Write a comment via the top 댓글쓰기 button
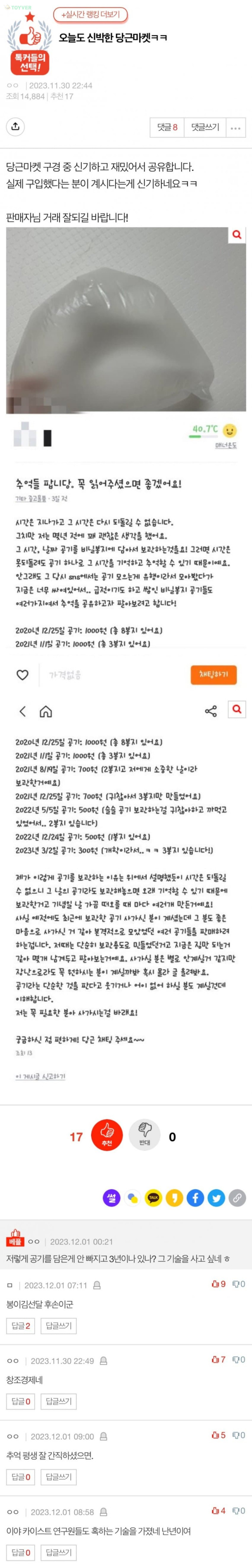 [205, 127]
